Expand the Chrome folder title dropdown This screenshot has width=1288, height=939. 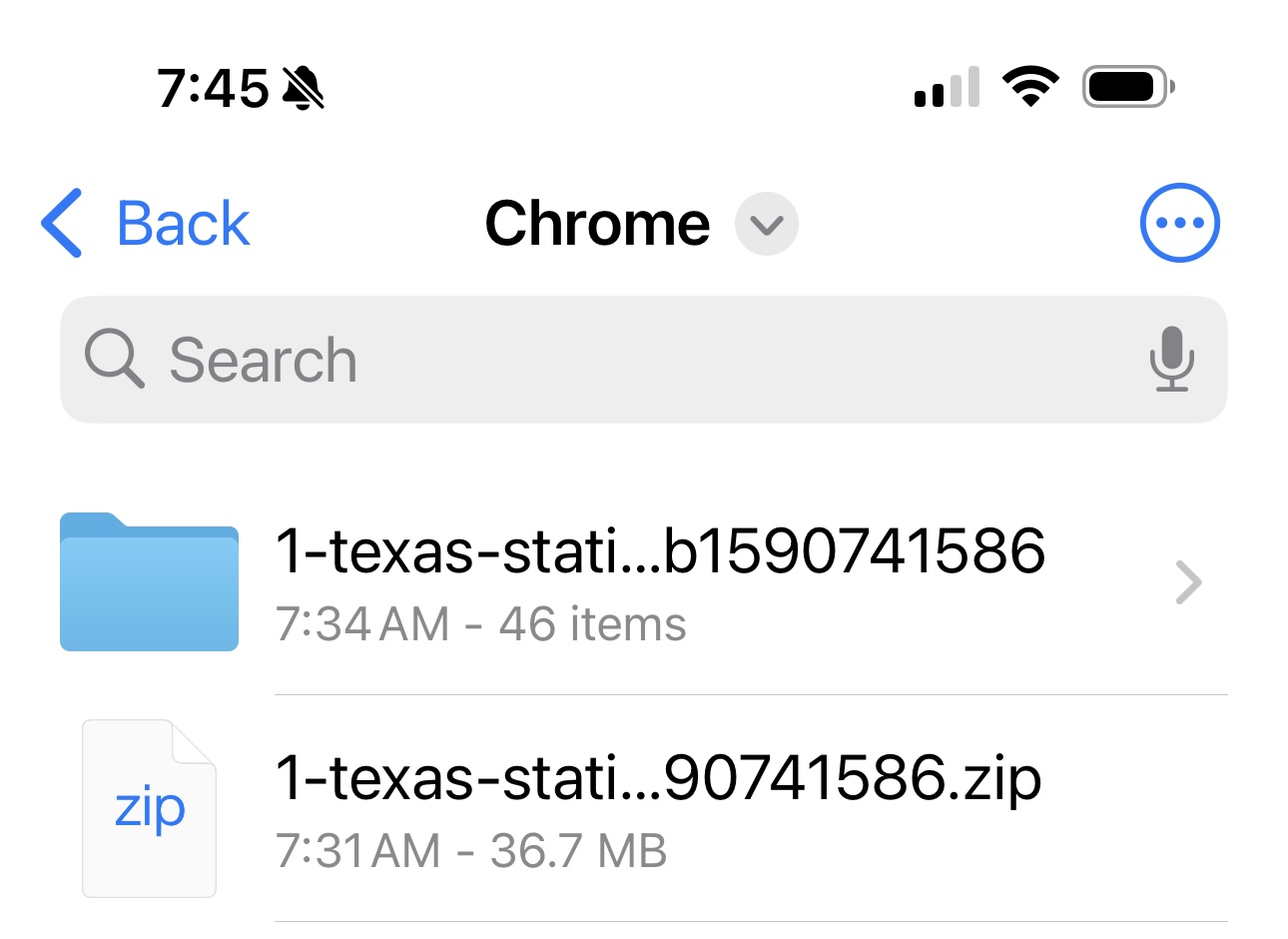click(766, 224)
